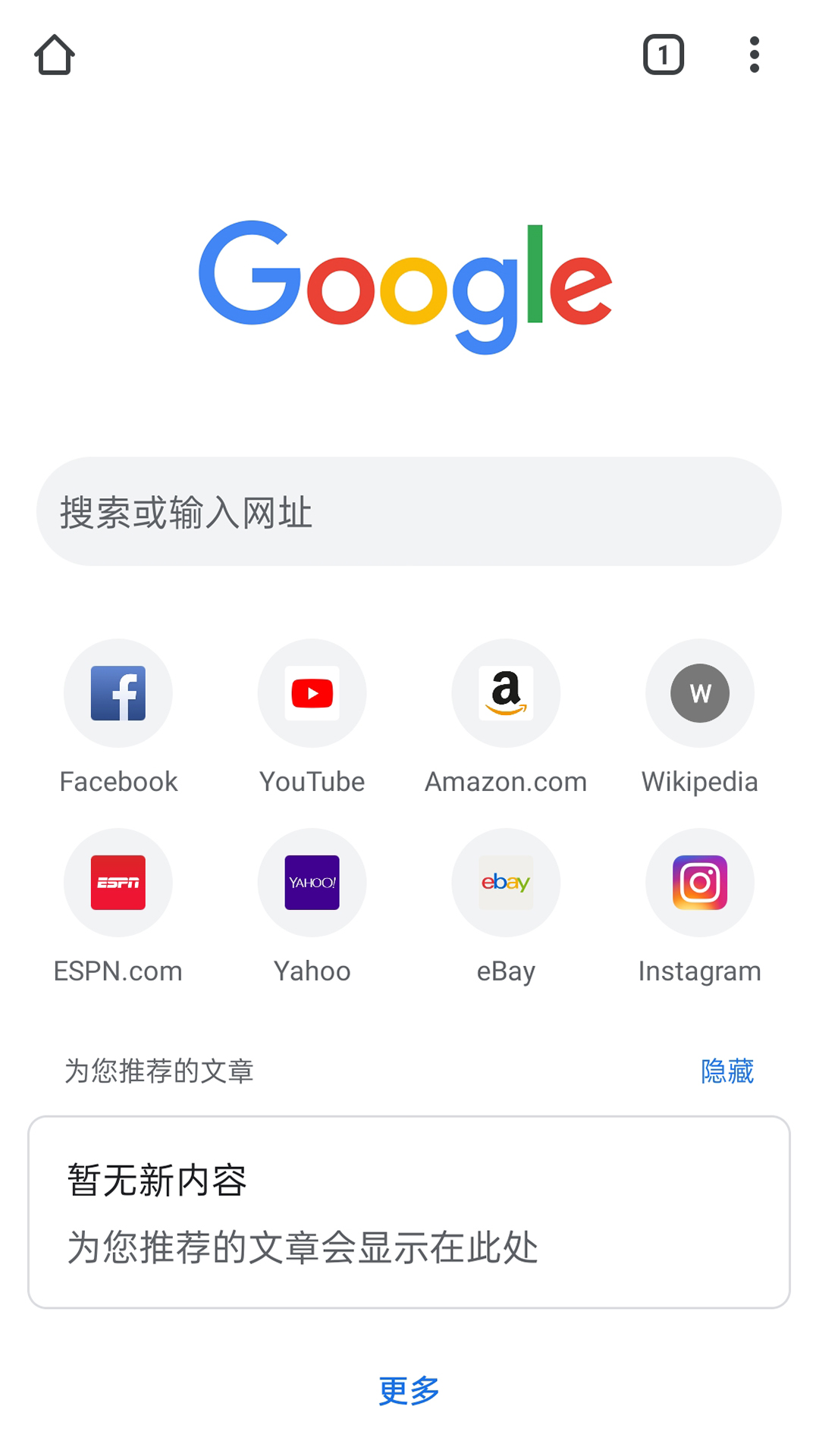
Task: Hide recommended articles via 隐藏 link
Action: pos(726,1071)
